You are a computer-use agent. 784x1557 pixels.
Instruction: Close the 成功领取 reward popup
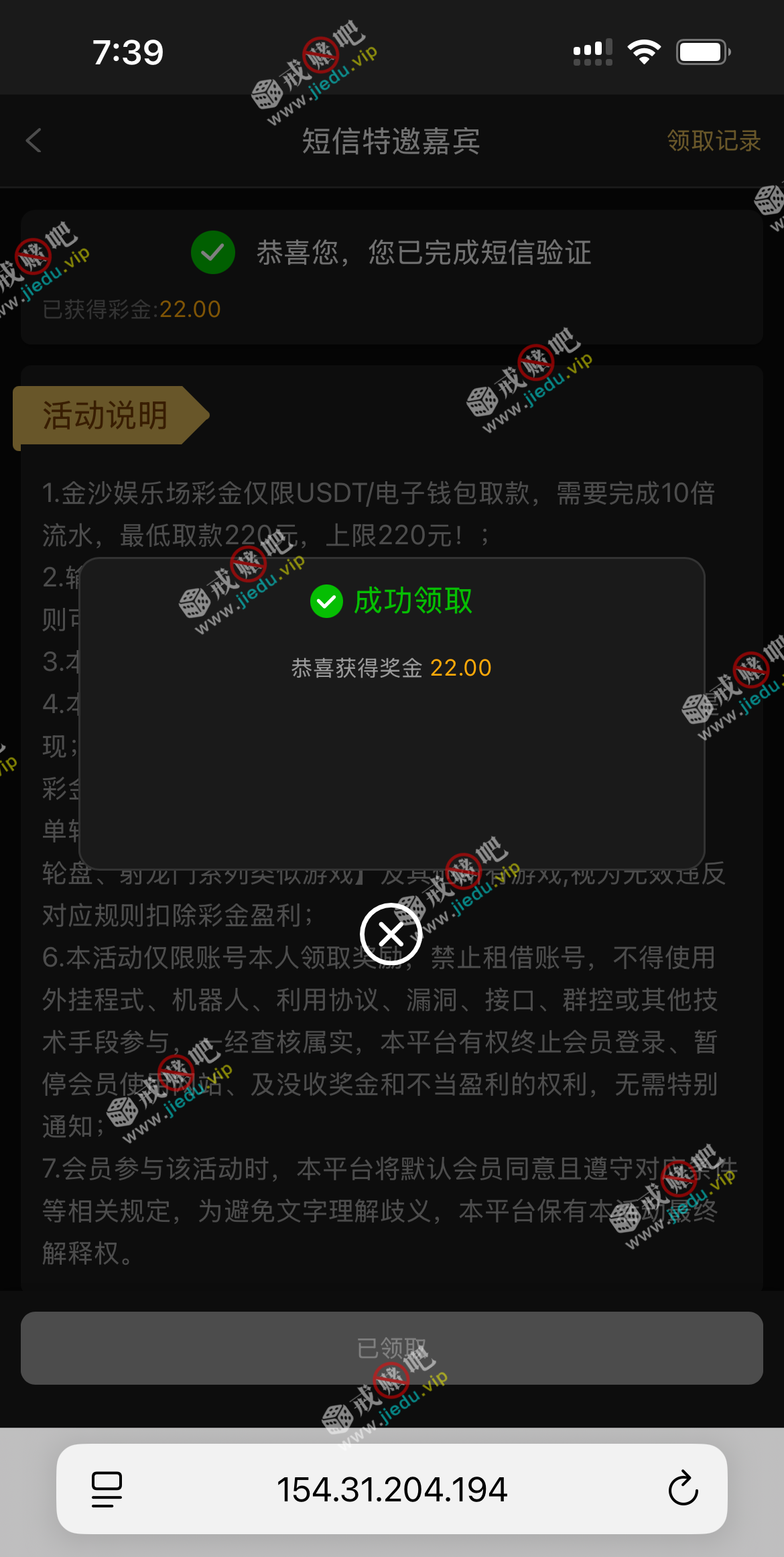pos(391,934)
